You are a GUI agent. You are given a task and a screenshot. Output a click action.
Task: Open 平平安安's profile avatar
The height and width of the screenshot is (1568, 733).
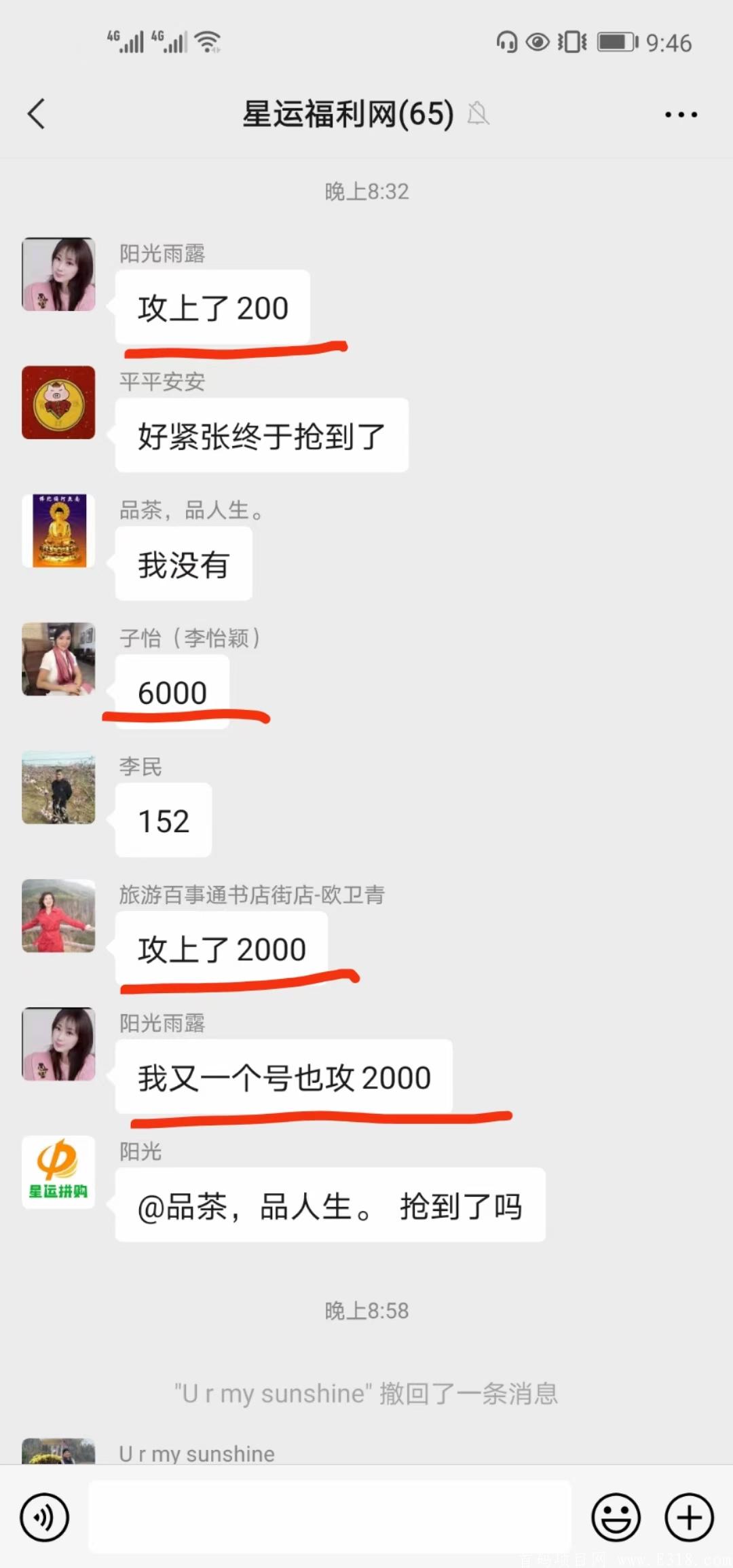click(x=58, y=403)
